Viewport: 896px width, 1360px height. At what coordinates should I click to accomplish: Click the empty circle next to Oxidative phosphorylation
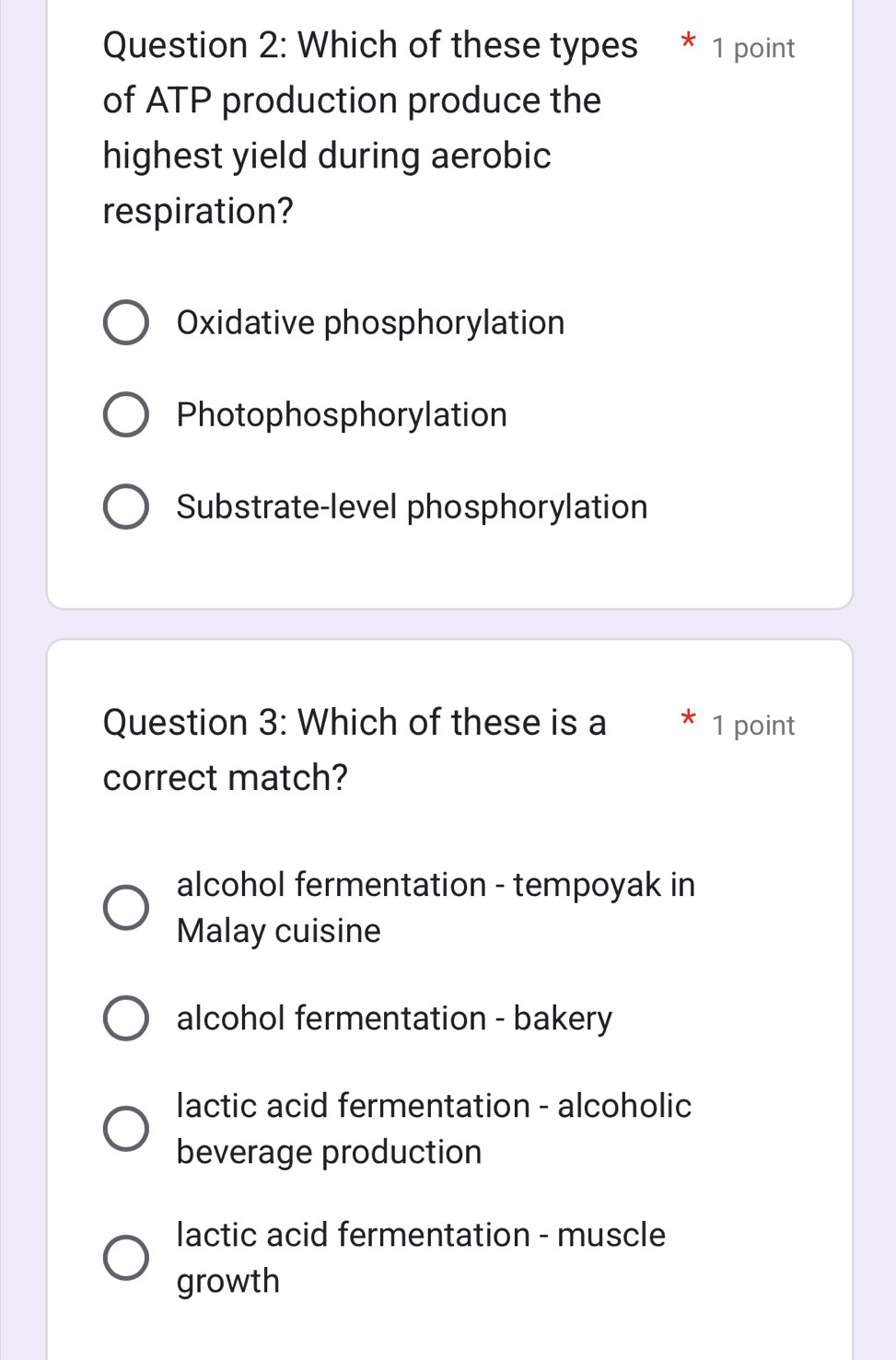pyautogui.click(x=126, y=322)
